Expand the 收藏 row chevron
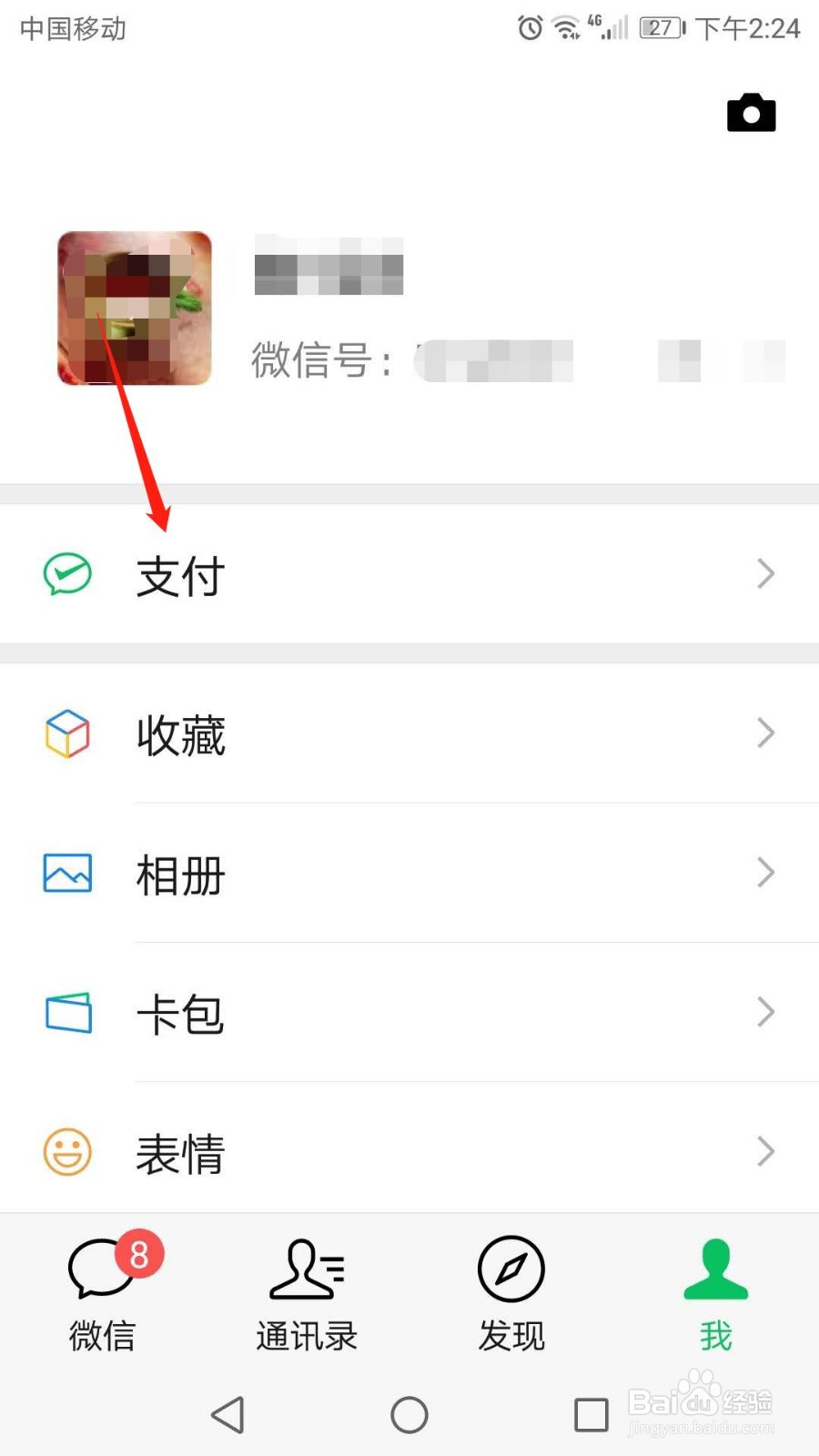 point(765,733)
